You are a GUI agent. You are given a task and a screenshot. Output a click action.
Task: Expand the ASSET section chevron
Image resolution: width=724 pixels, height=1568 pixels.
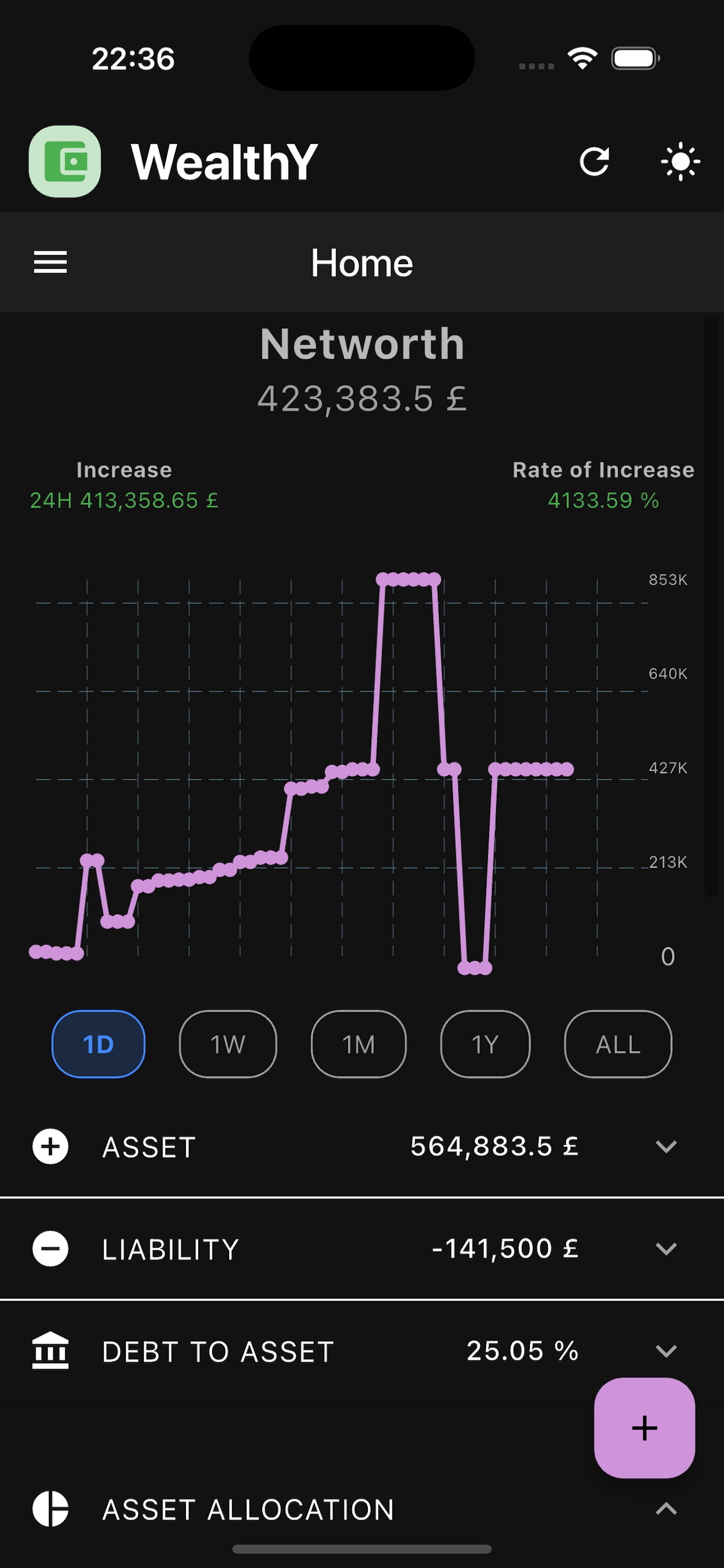click(x=666, y=1147)
